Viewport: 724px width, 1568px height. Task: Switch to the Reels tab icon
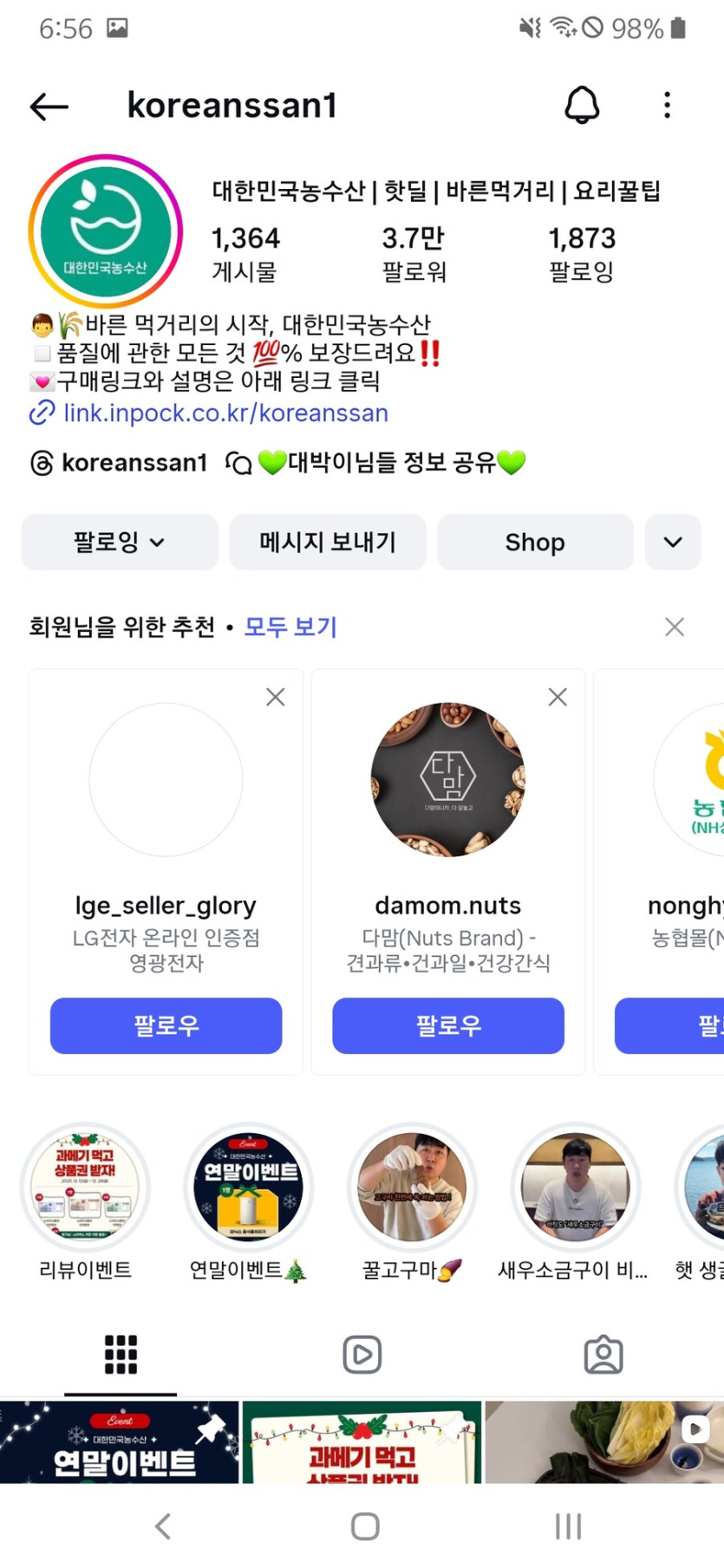362,1353
